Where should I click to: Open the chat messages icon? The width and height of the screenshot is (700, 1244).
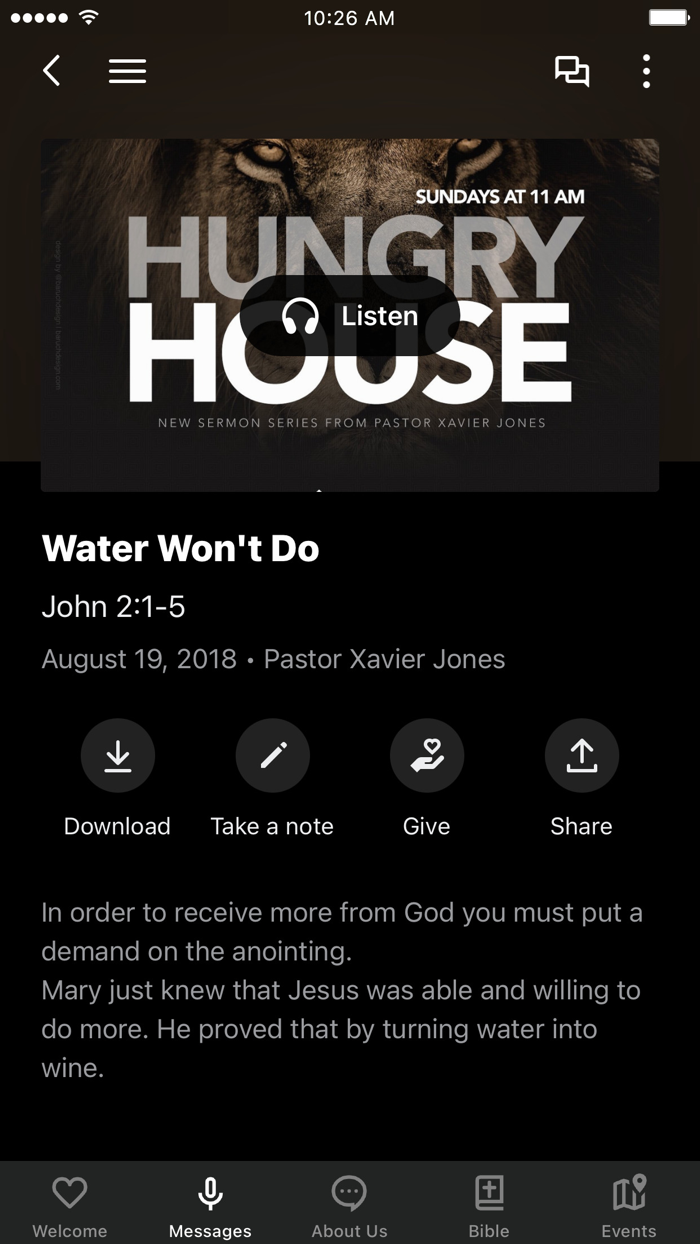(572, 71)
